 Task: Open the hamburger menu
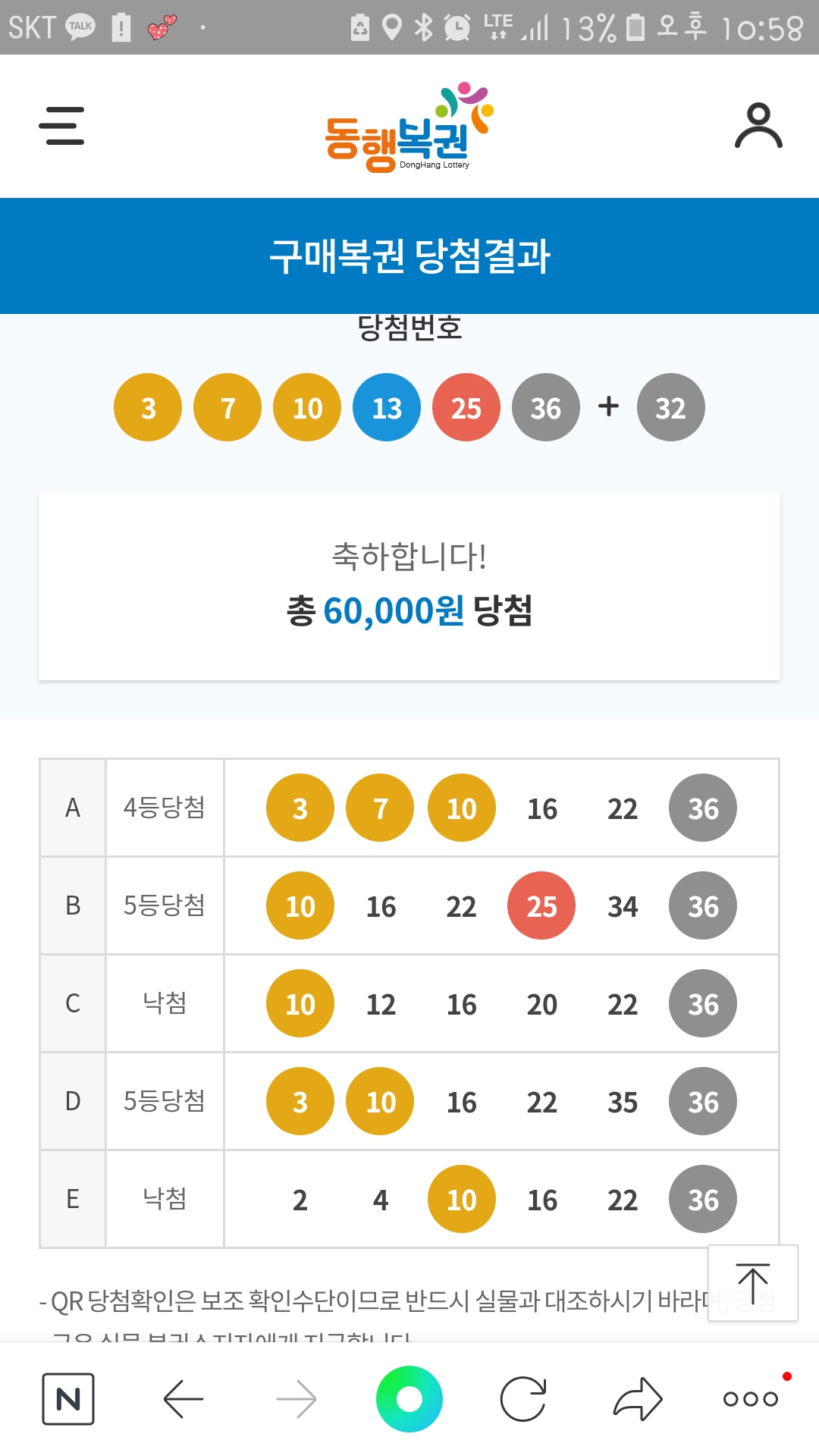[x=61, y=125]
